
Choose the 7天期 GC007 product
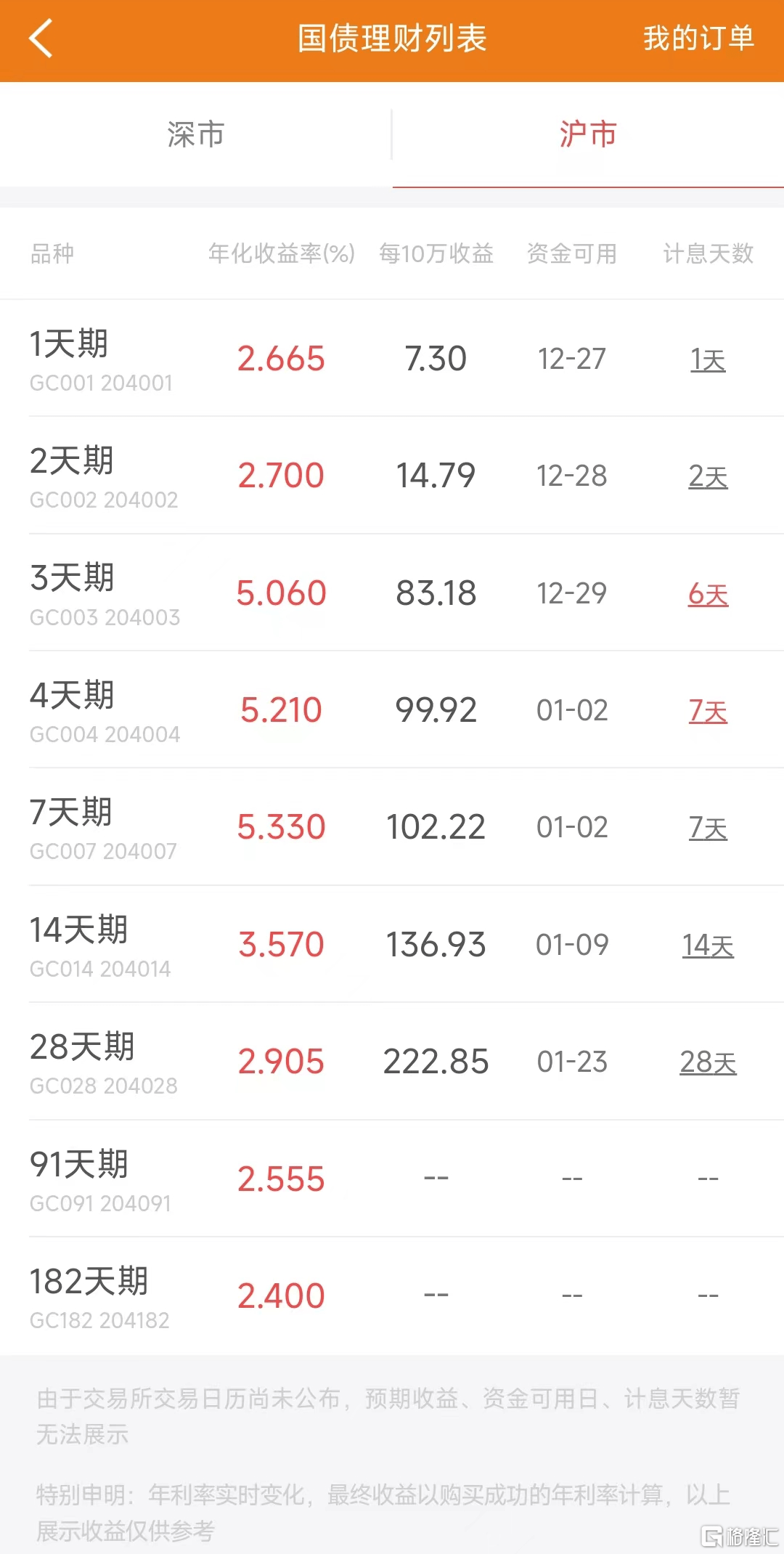392,827
